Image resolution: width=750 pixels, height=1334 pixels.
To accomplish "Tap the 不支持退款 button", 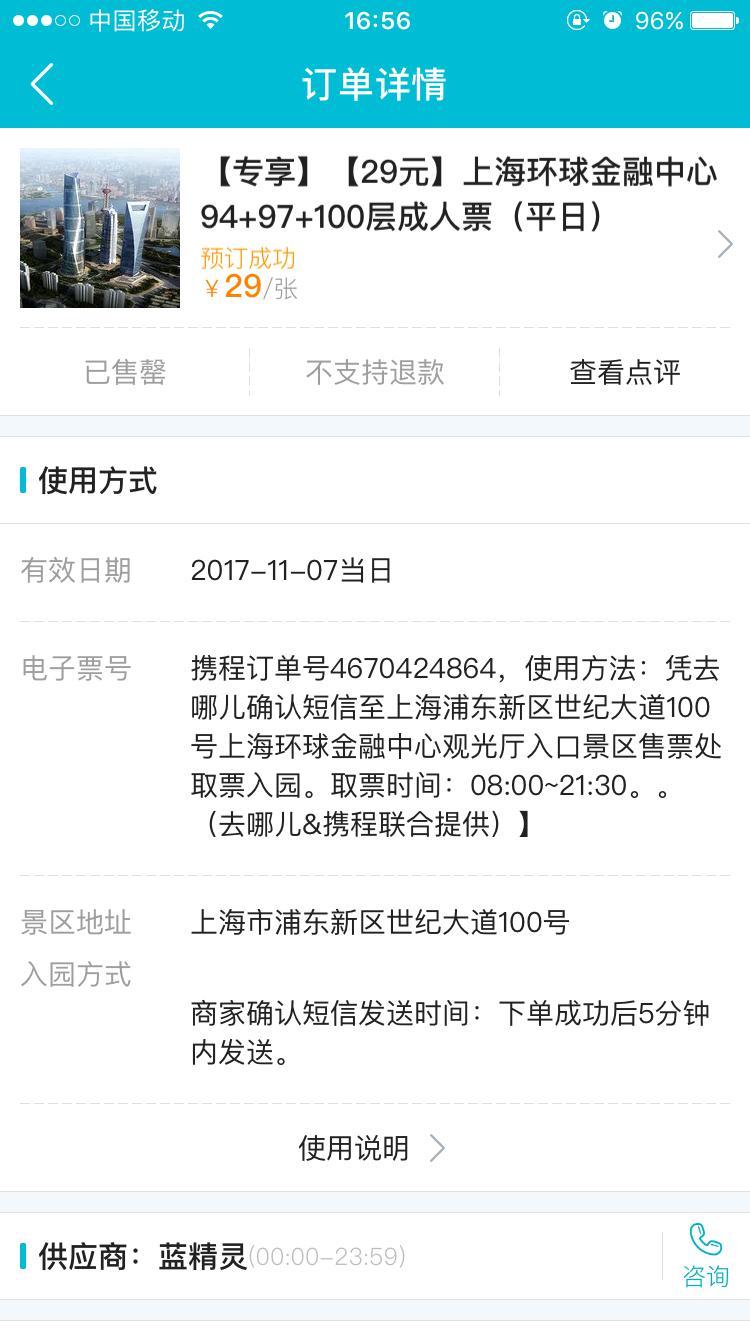I will pyautogui.click(x=375, y=372).
